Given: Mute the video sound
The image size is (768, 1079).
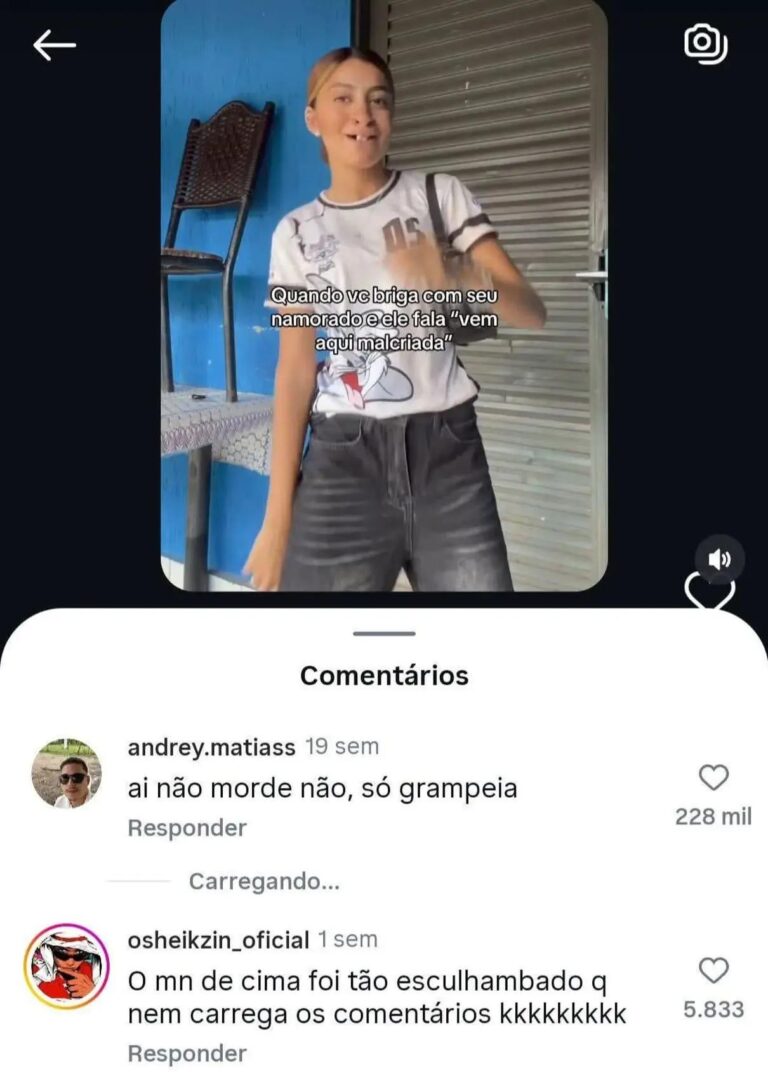Looking at the screenshot, I should [719, 560].
